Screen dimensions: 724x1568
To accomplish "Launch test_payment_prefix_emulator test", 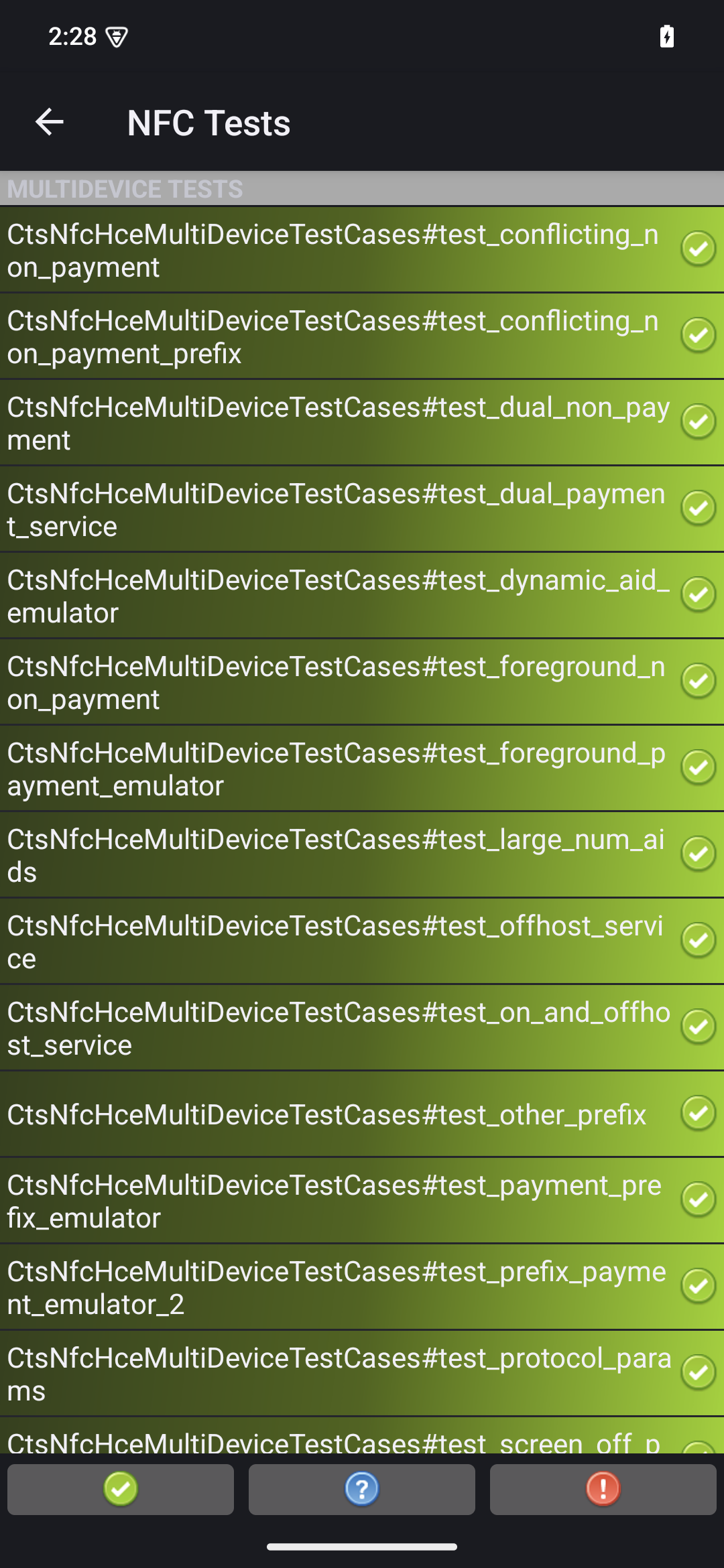I will (x=335, y=1201).
